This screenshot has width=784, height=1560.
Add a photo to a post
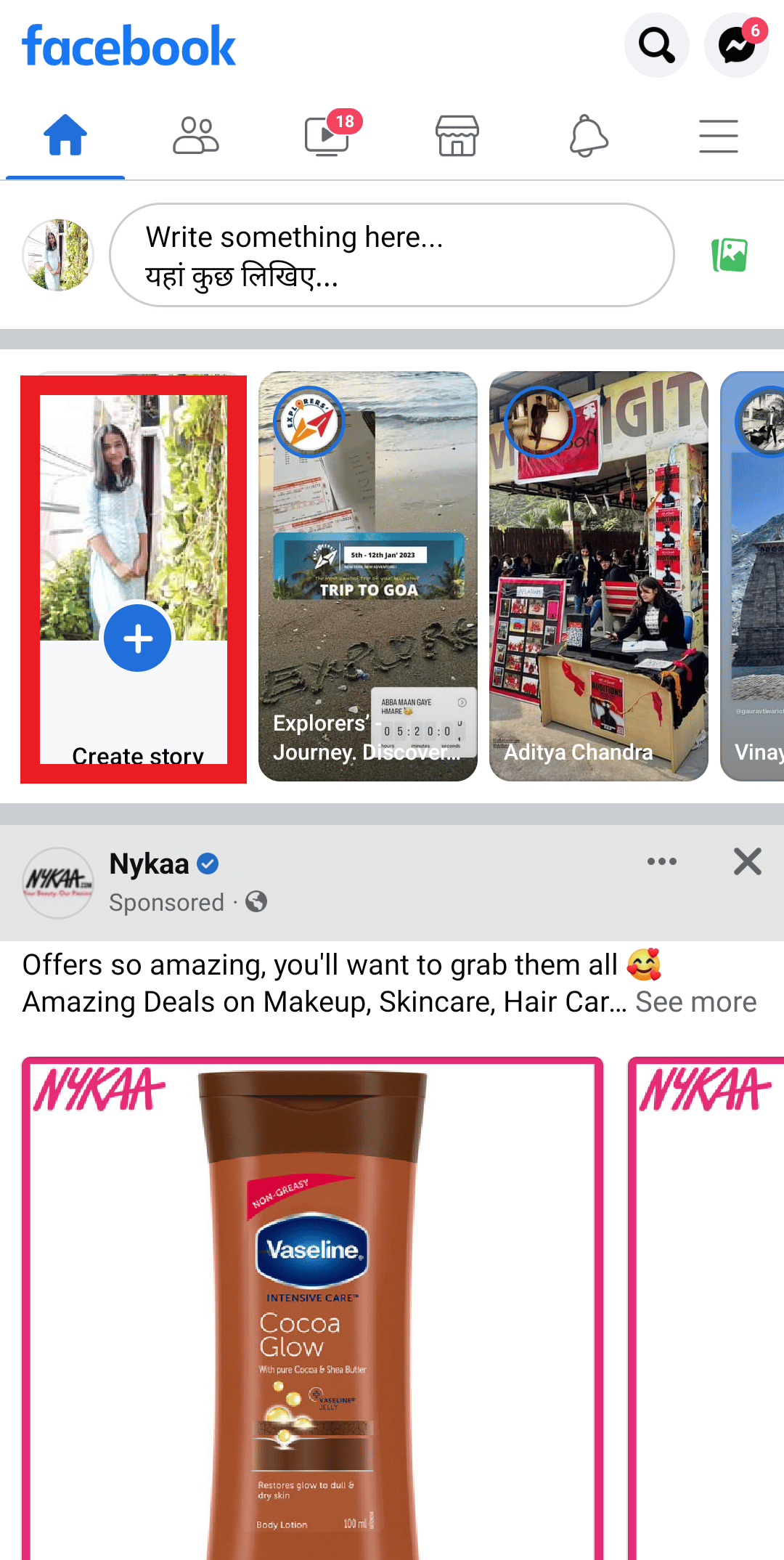click(730, 255)
